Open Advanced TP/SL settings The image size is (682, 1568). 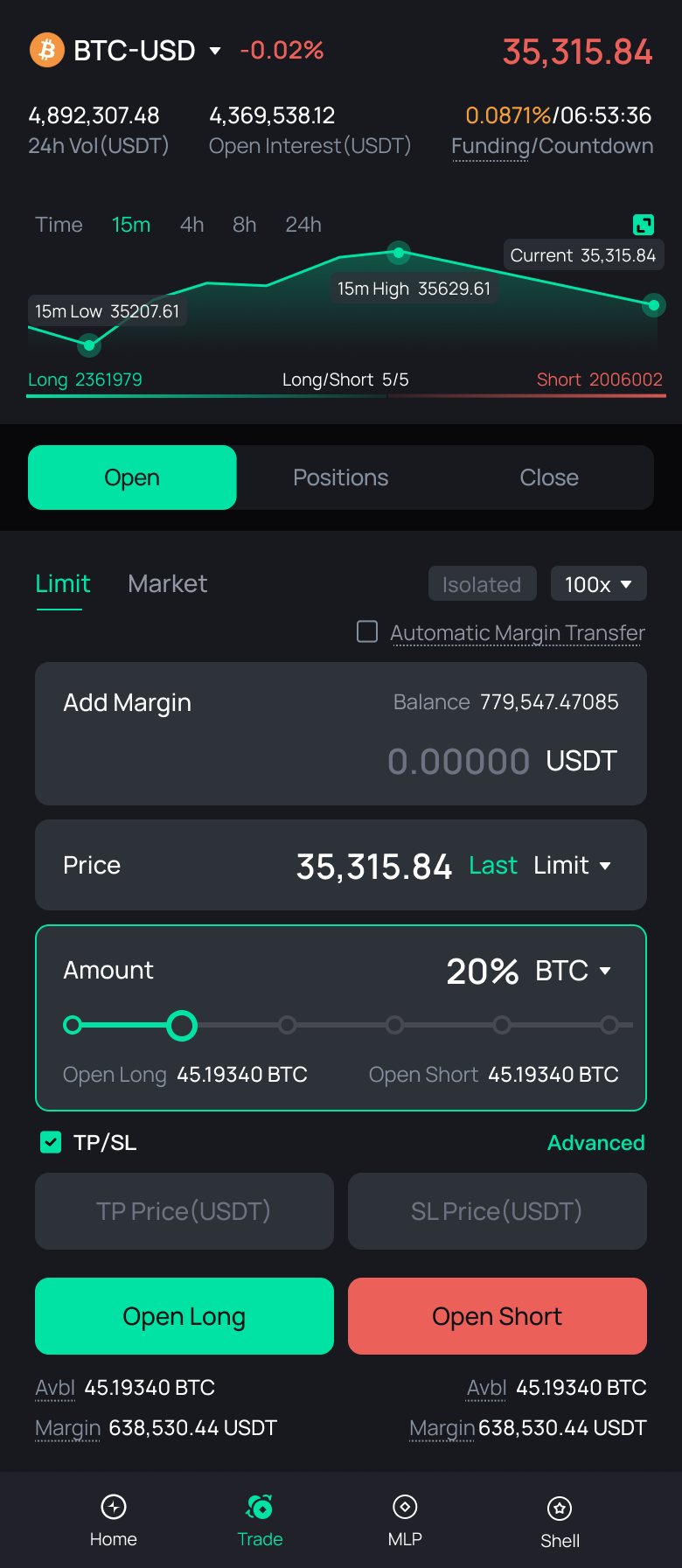[x=596, y=1143]
